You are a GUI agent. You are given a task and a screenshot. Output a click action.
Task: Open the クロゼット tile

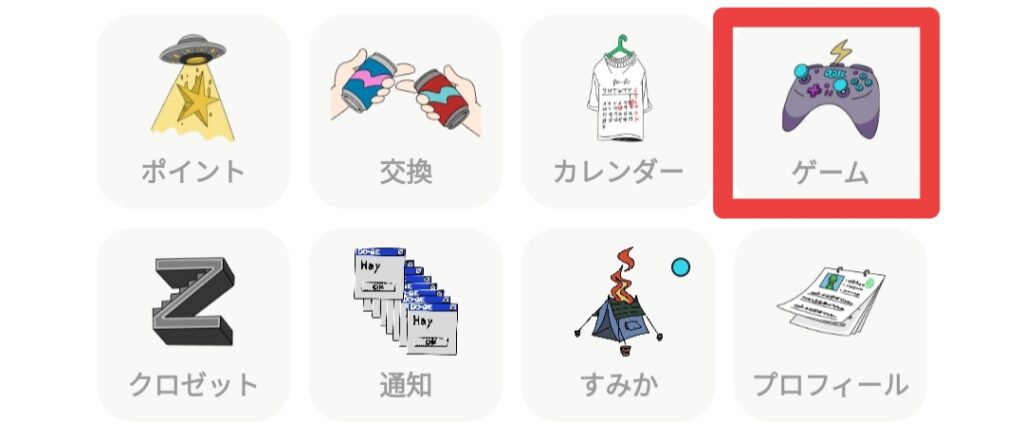(x=193, y=324)
